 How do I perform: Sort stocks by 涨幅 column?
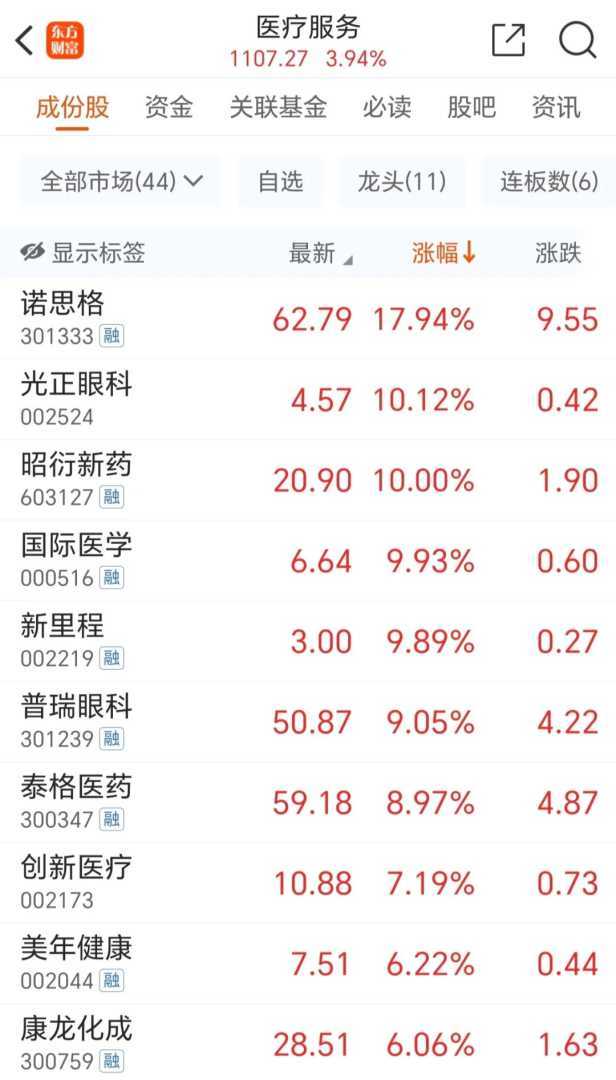point(444,253)
